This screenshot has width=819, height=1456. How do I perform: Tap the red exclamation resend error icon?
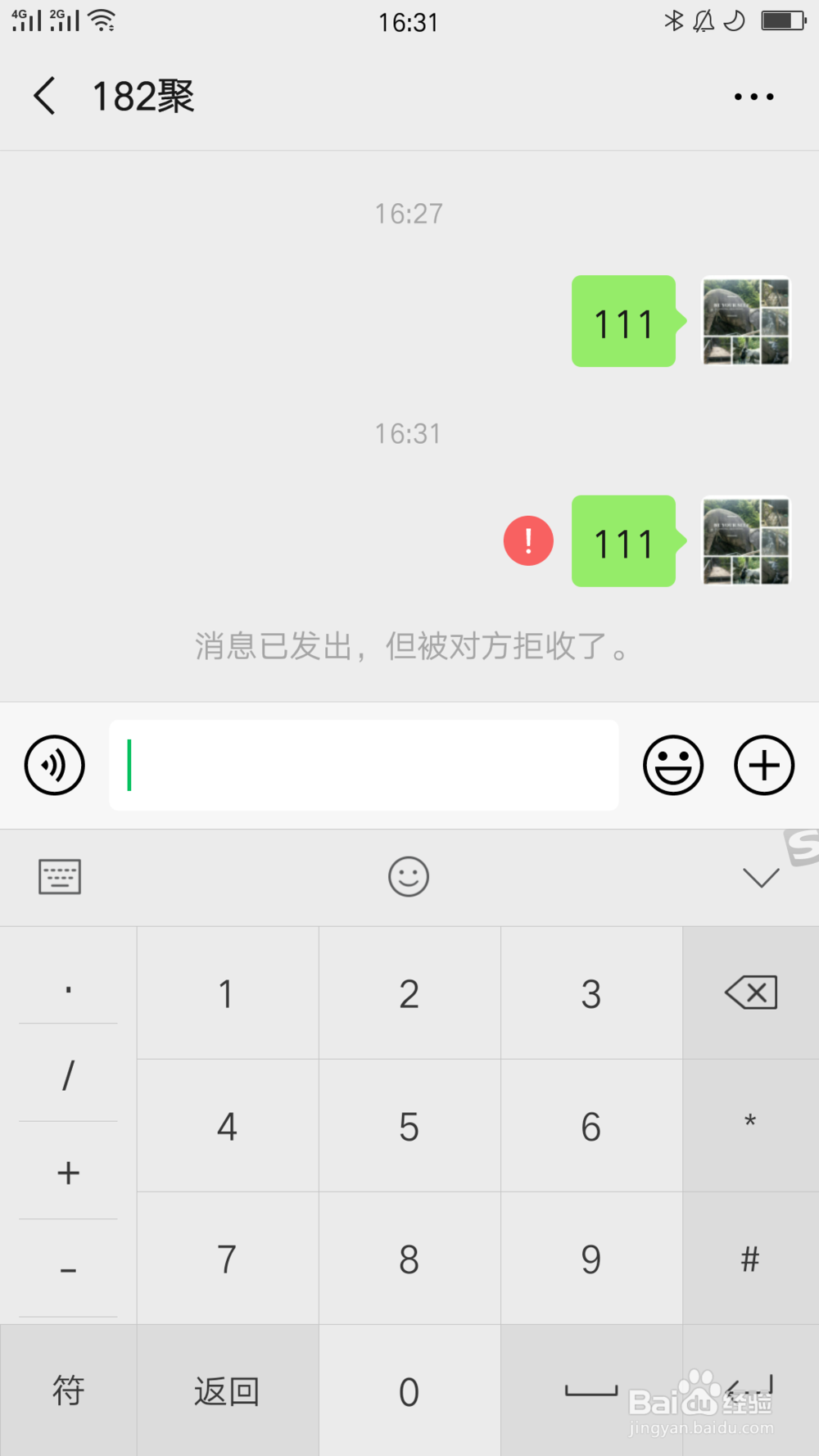[528, 541]
